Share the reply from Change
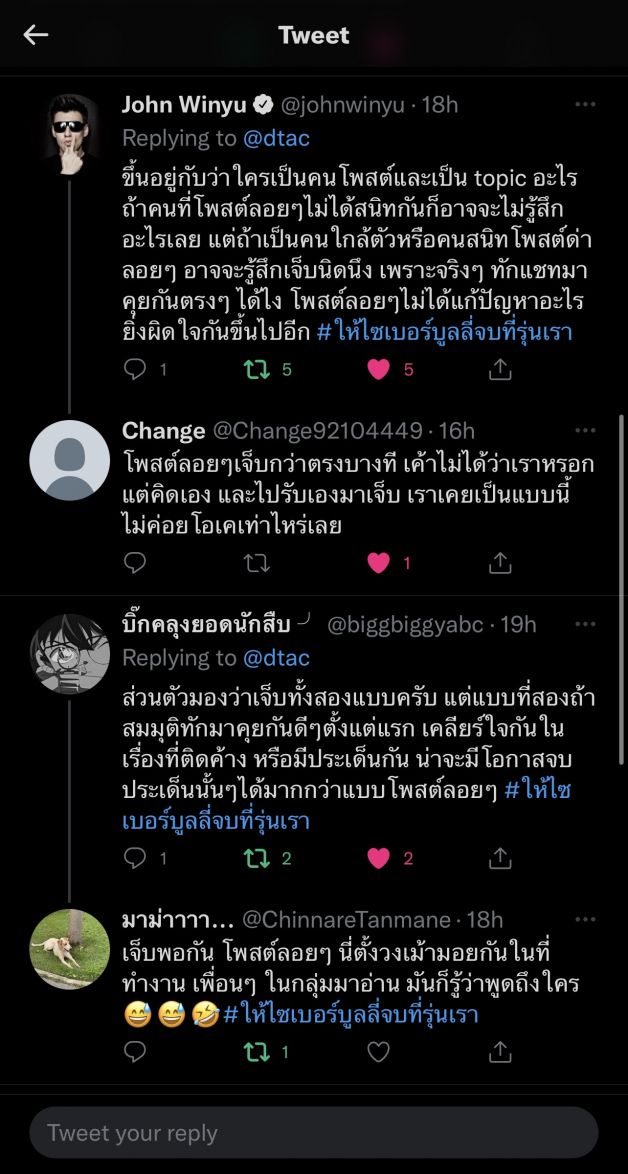This screenshot has height=1174, width=628. click(x=500, y=563)
